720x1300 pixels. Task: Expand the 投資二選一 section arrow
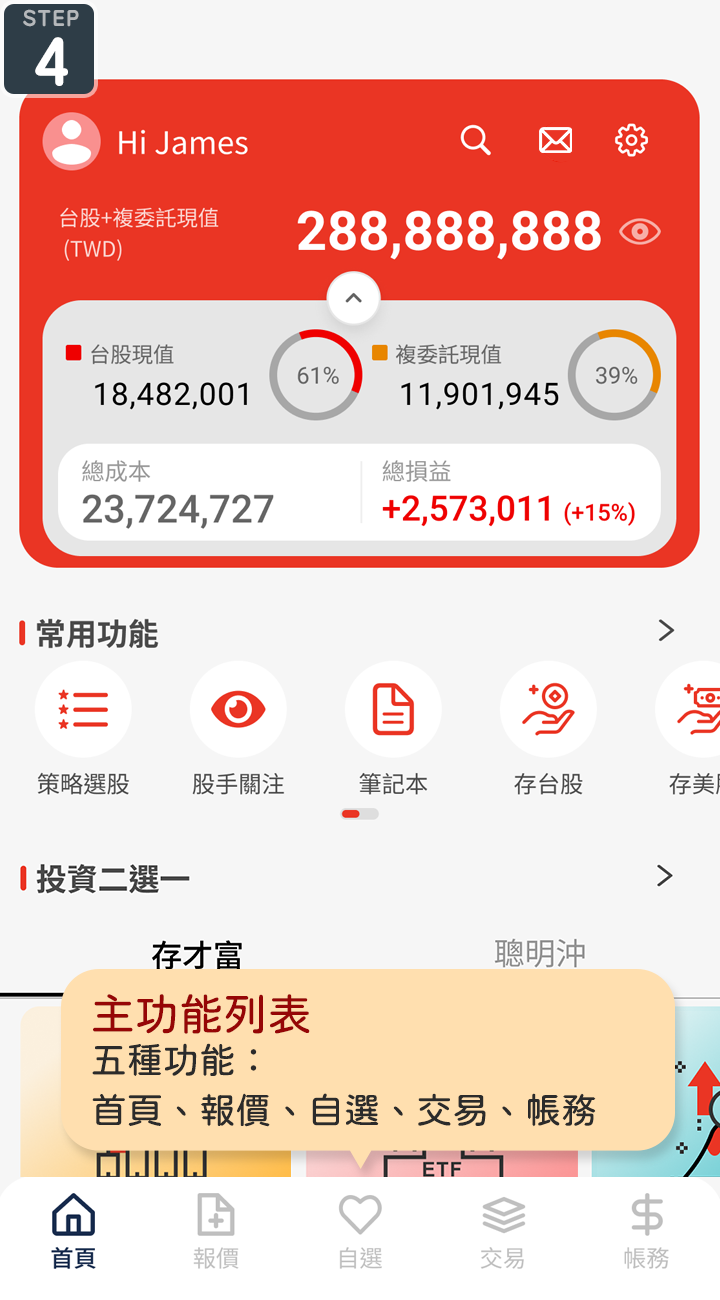click(x=664, y=876)
